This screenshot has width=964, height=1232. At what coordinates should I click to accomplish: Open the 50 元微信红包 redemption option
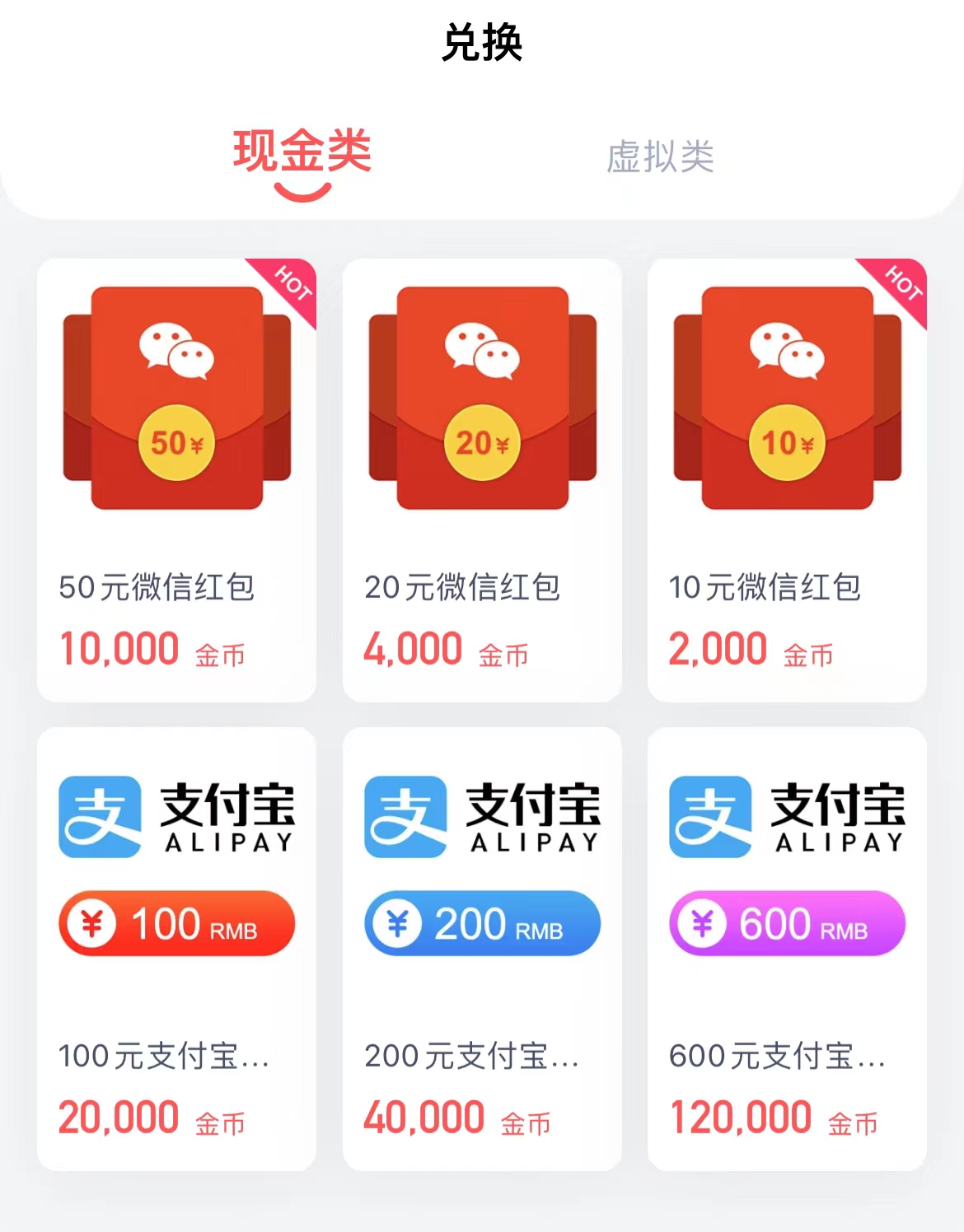(x=175, y=474)
